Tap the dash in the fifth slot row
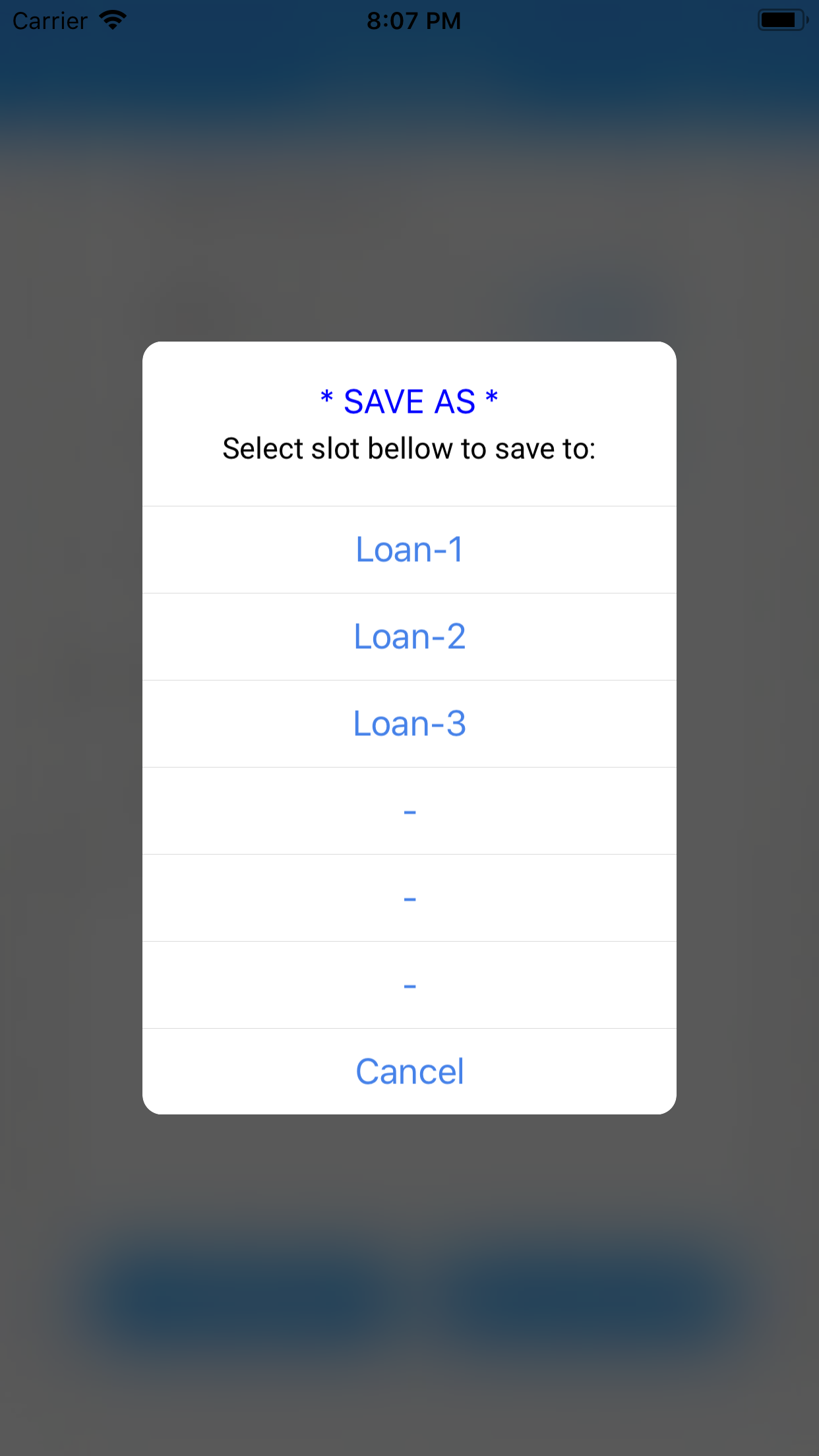 (409, 897)
